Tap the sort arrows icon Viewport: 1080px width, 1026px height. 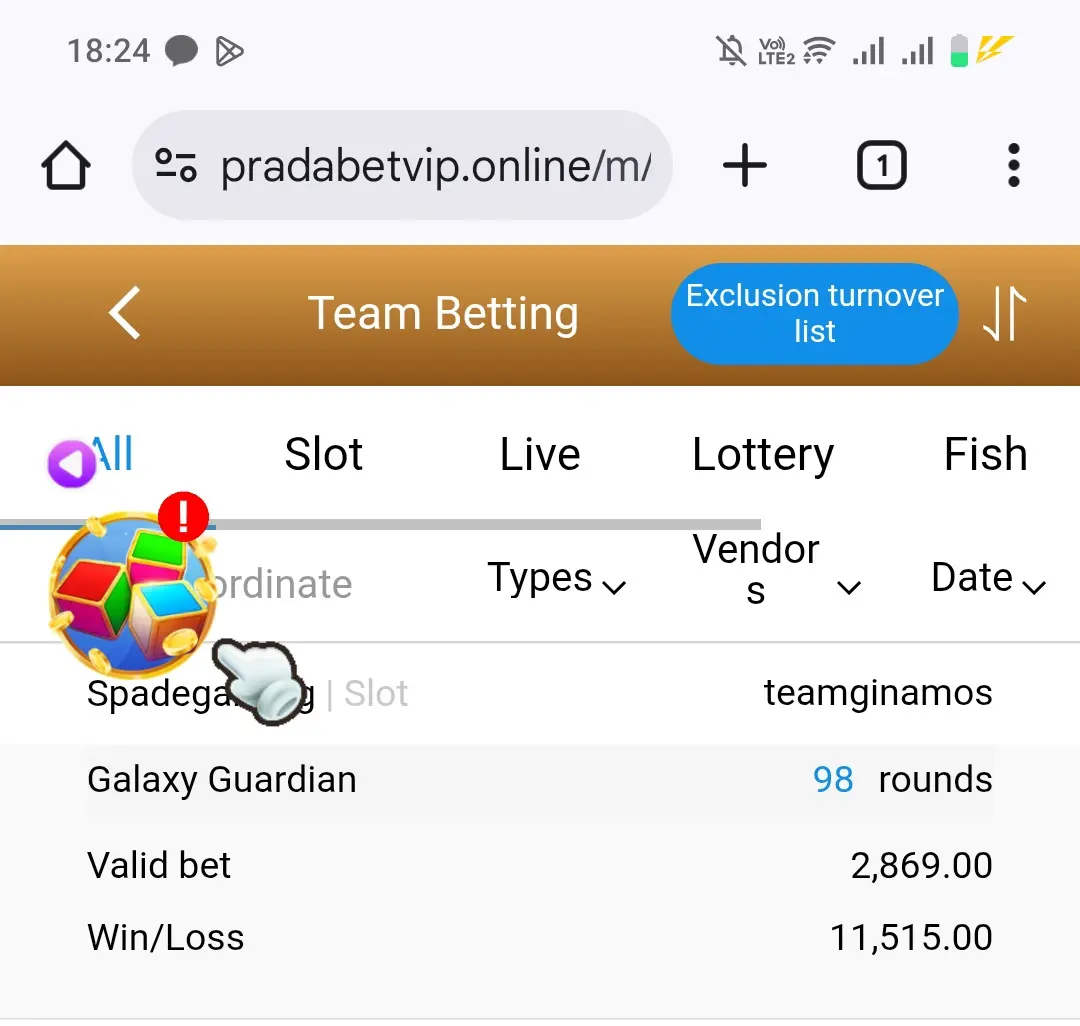click(x=1004, y=314)
